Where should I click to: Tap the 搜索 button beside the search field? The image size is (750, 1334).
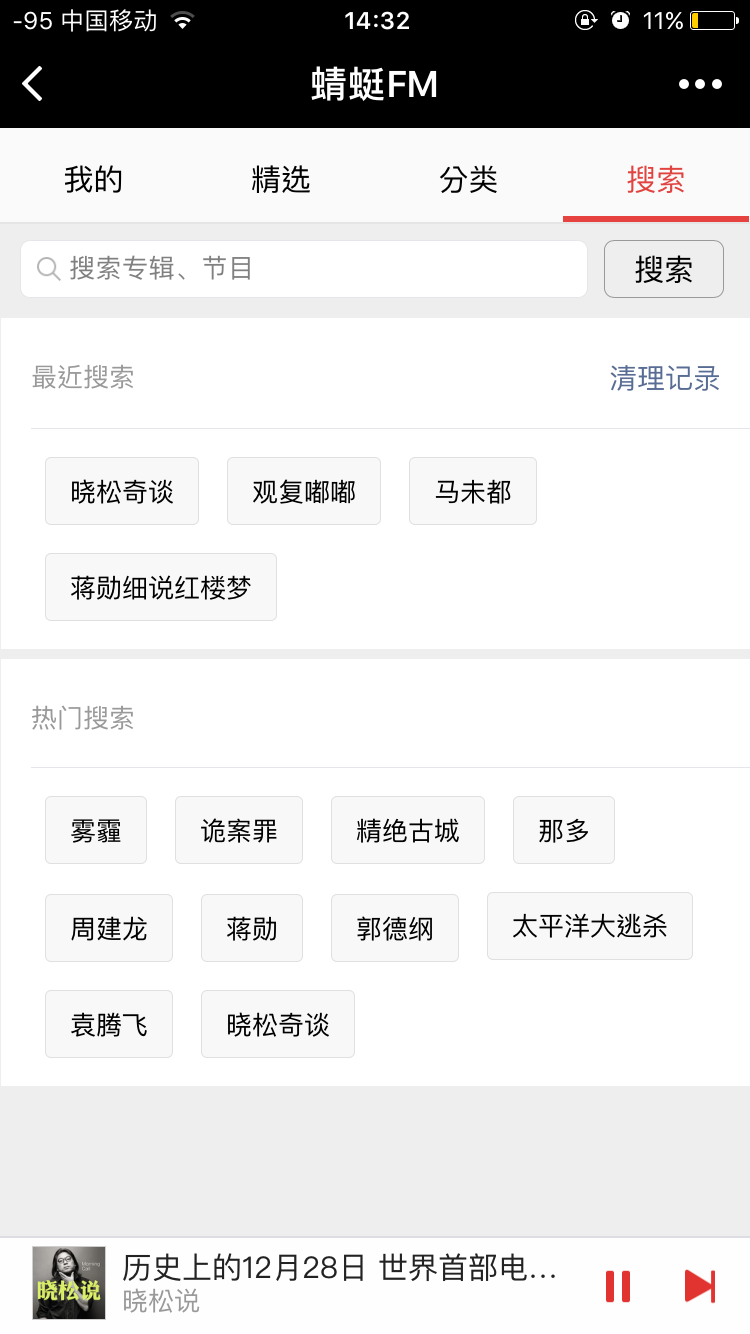663,269
